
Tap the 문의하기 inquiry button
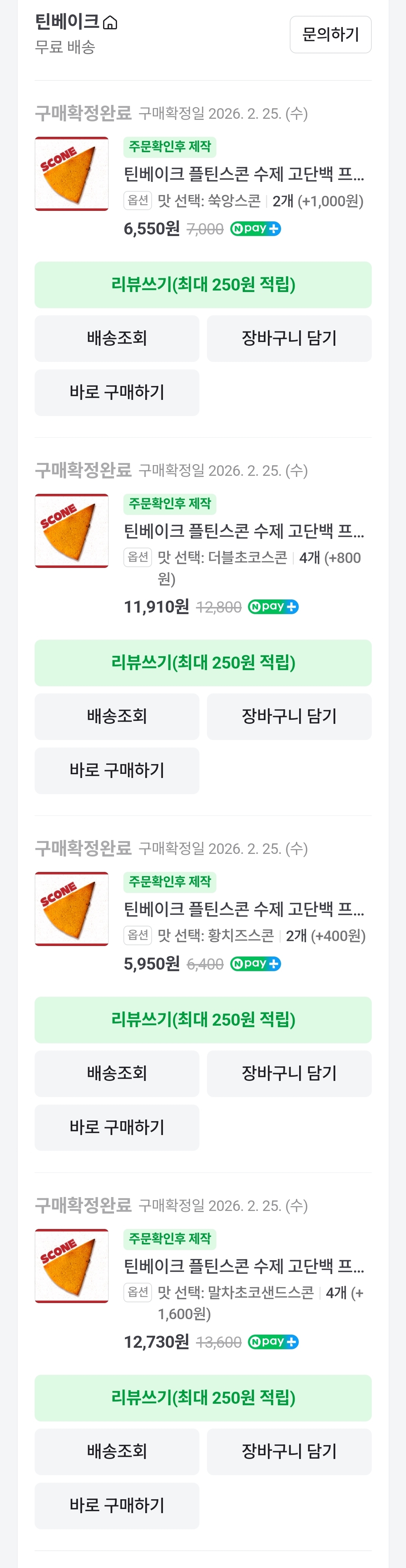[x=330, y=35]
